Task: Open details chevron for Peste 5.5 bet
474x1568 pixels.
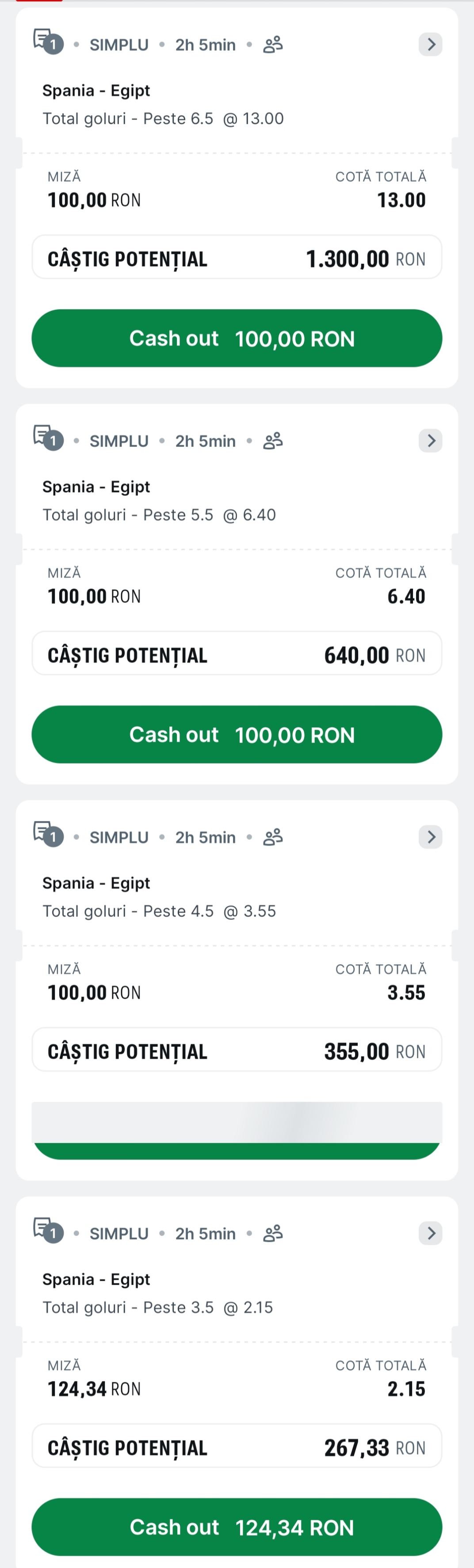Action: click(x=430, y=441)
